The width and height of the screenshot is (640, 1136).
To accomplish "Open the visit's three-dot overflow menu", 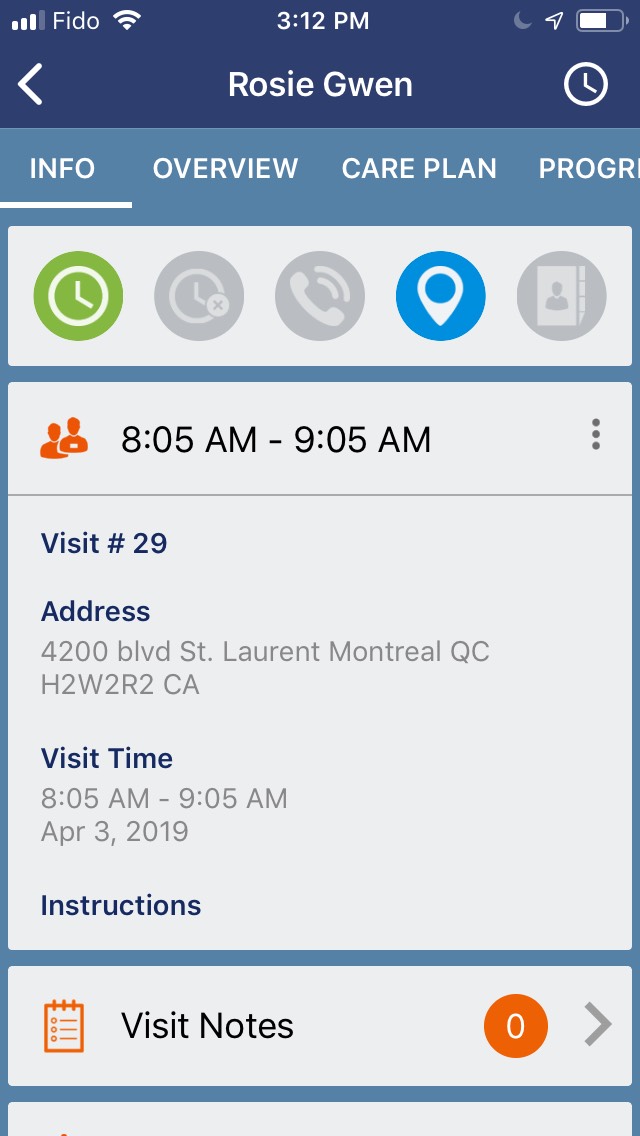I will tap(596, 435).
